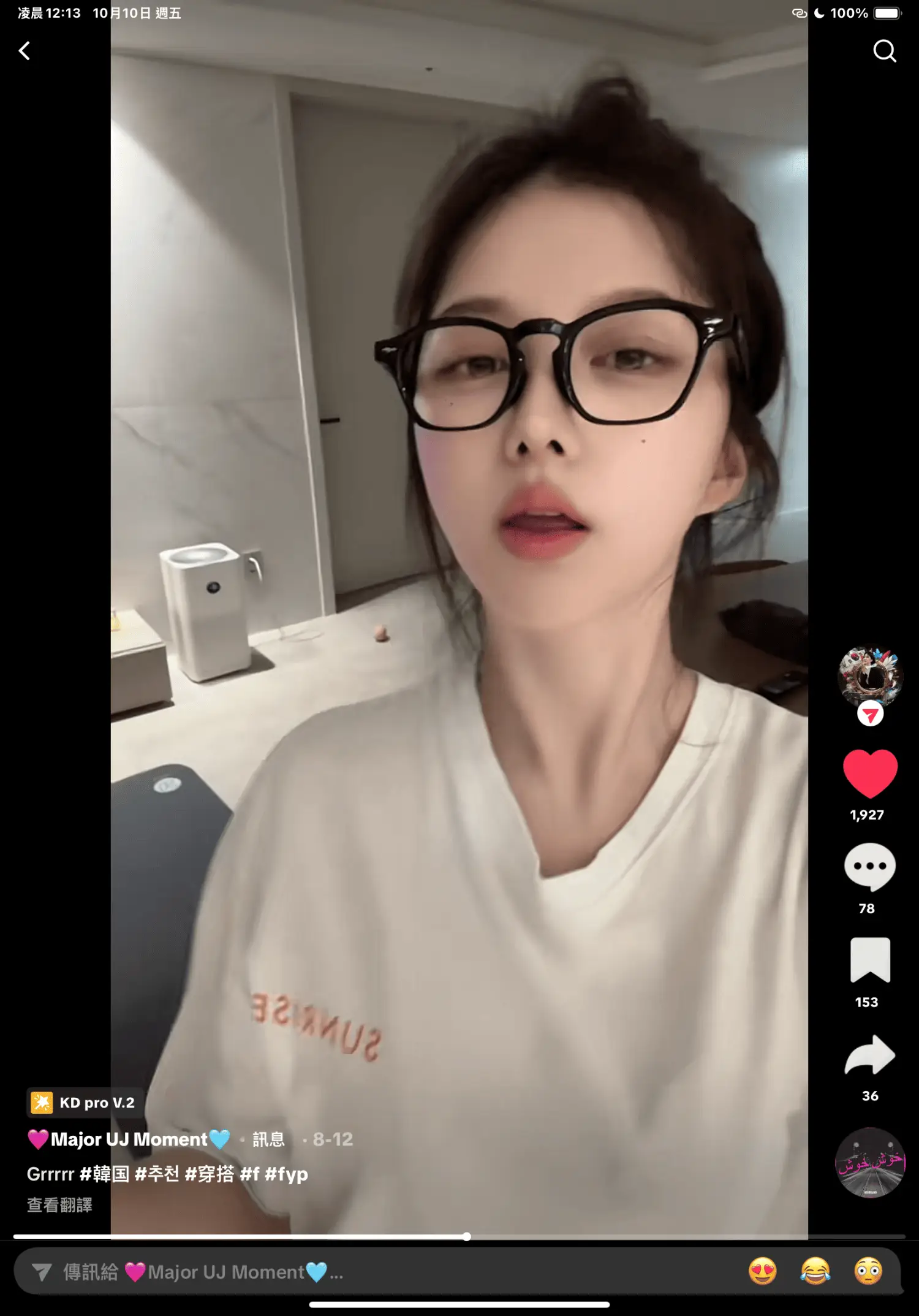This screenshot has width=919, height=1316.
Task: Open the search icon
Action: (x=884, y=51)
